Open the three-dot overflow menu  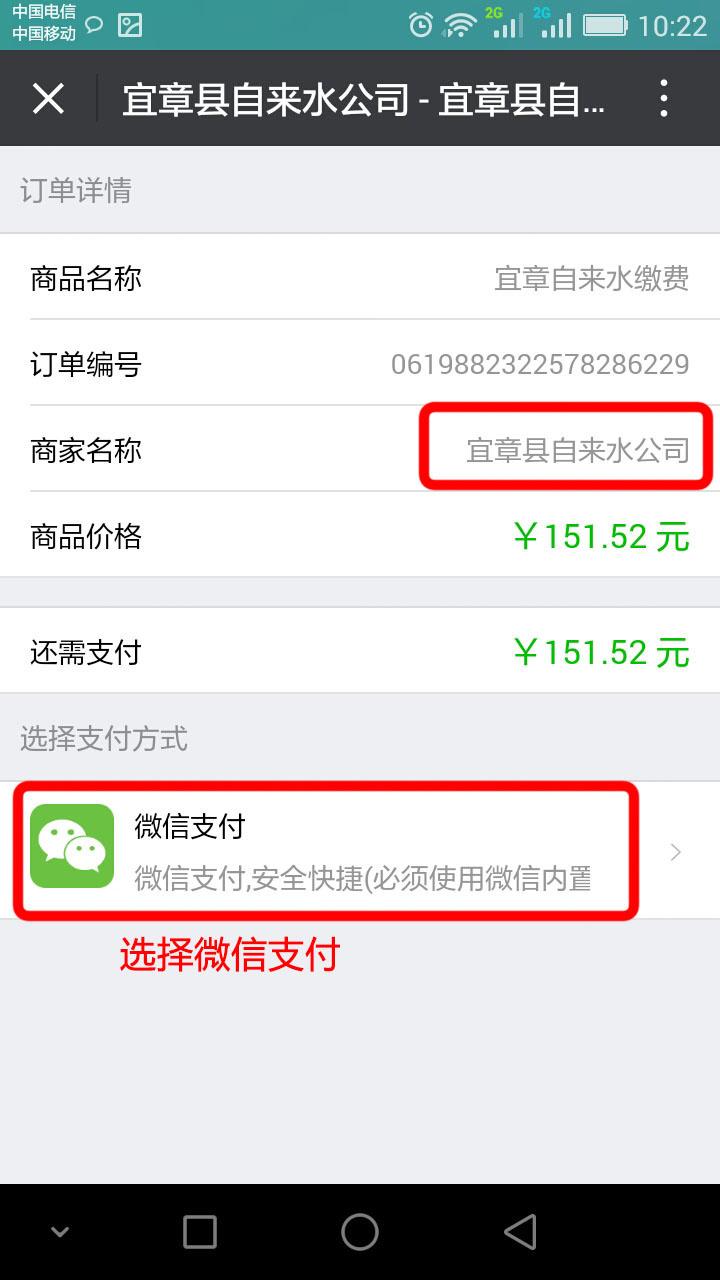[664, 99]
